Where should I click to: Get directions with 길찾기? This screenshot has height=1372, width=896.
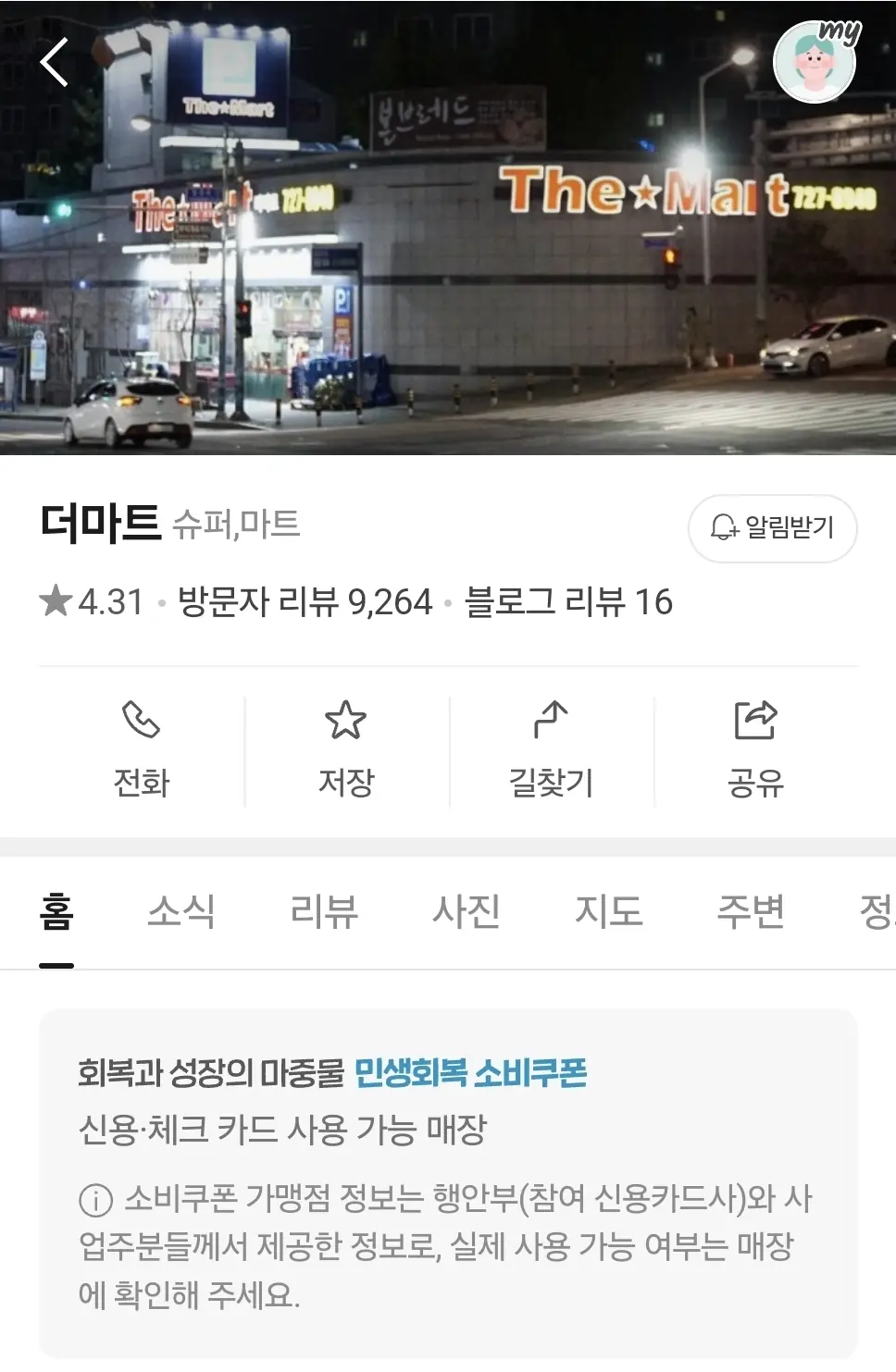pos(551,749)
